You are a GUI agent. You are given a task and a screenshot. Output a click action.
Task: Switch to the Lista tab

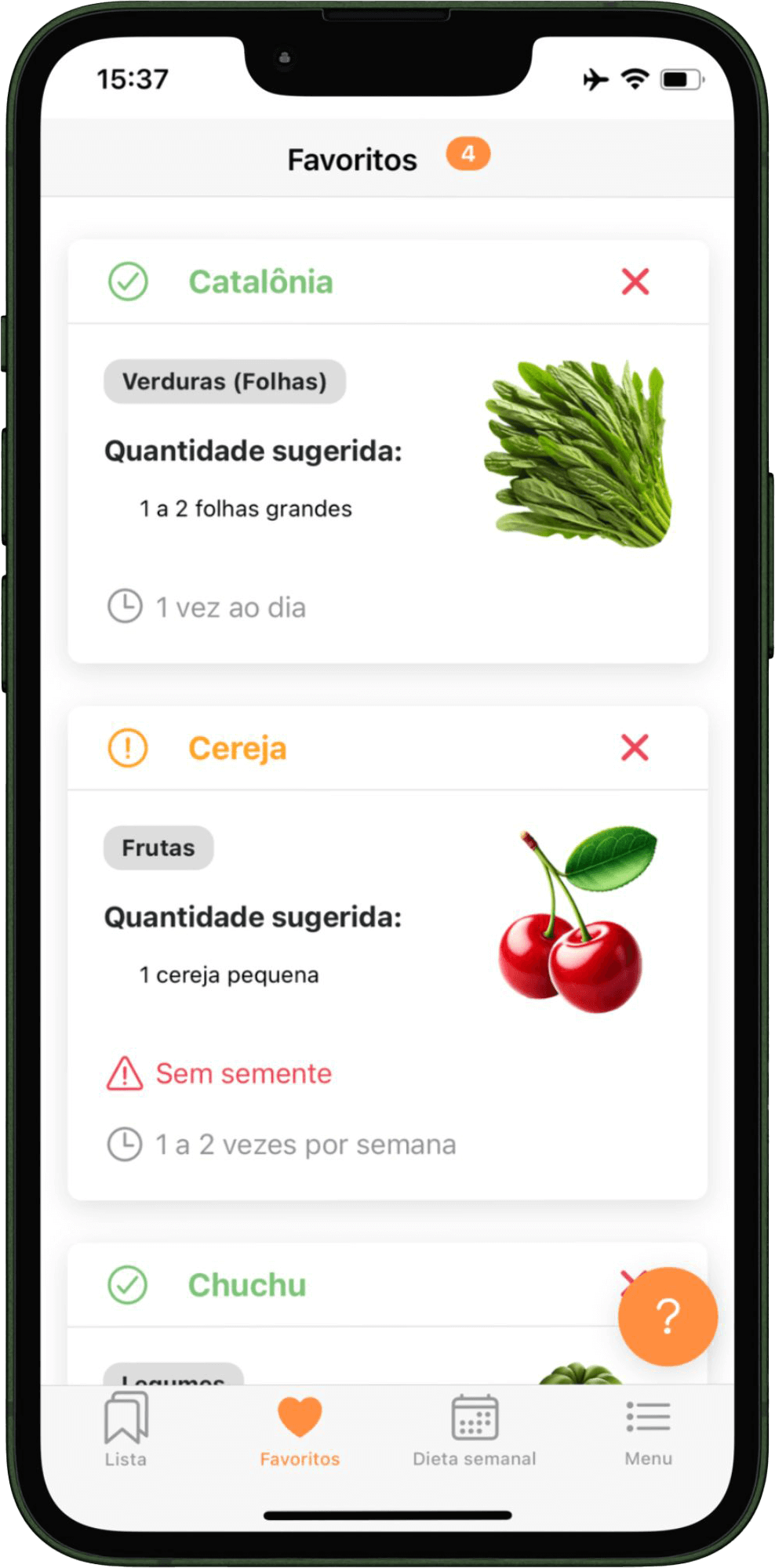pos(126,1429)
